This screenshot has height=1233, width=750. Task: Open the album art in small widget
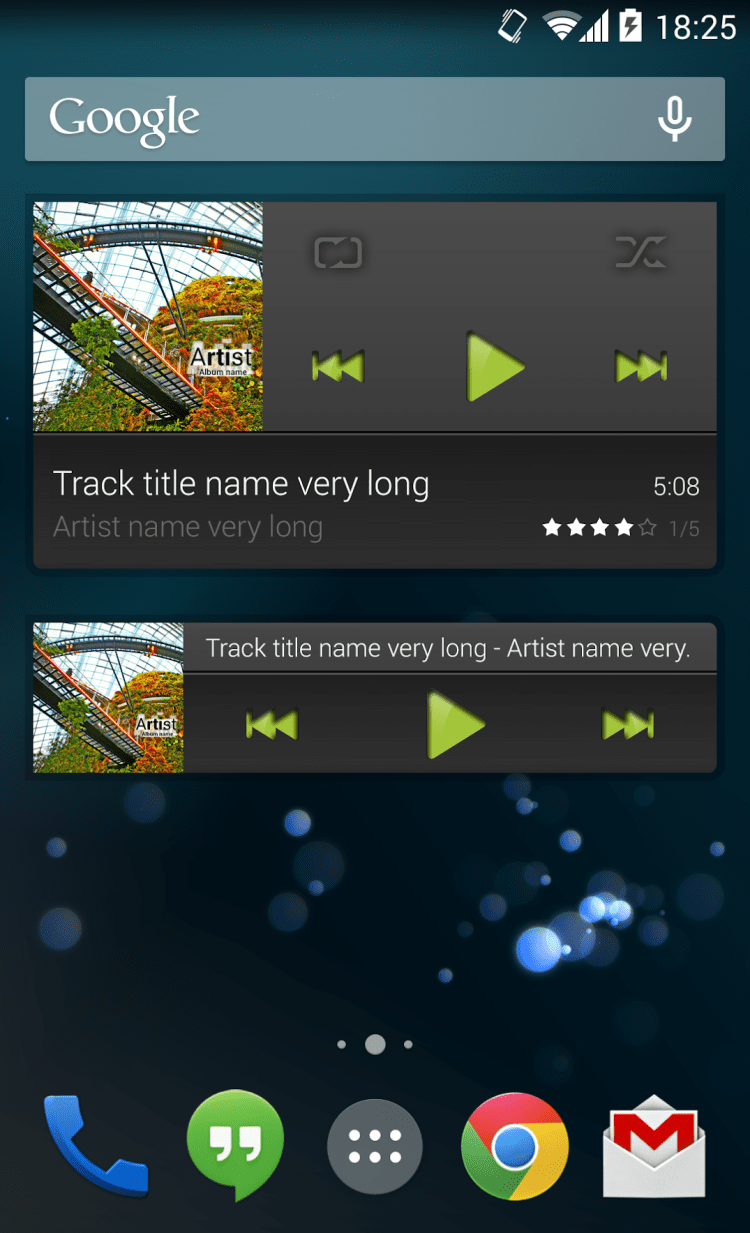click(108, 697)
